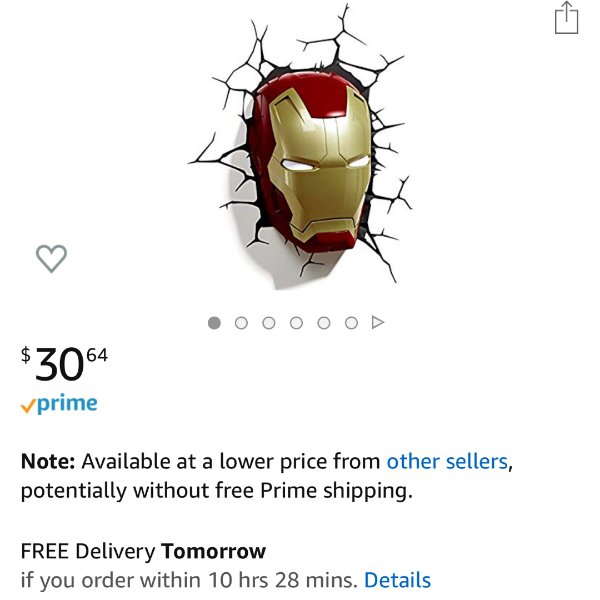The width and height of the screenshot is (600, 600).
Task: View delivery Details link
Action: click(397, 580)
